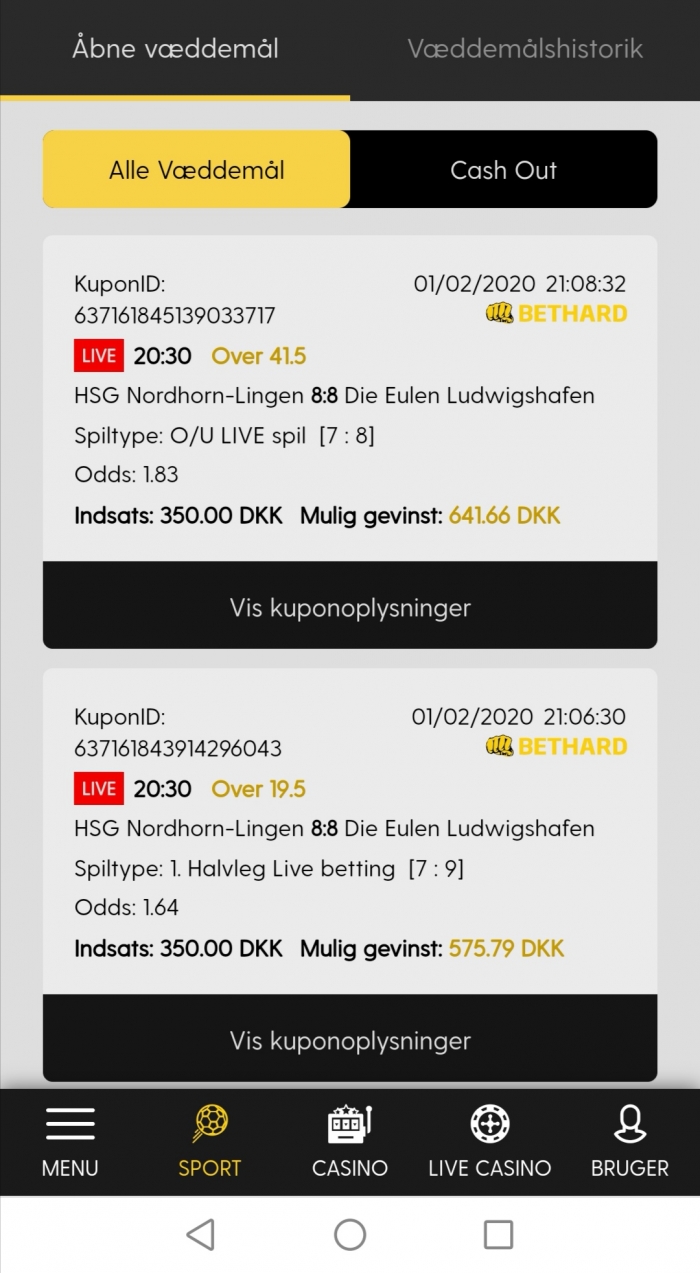Switch to the Væddemålshistorik tab
700x1273 pixels.
tap(525, 48)
